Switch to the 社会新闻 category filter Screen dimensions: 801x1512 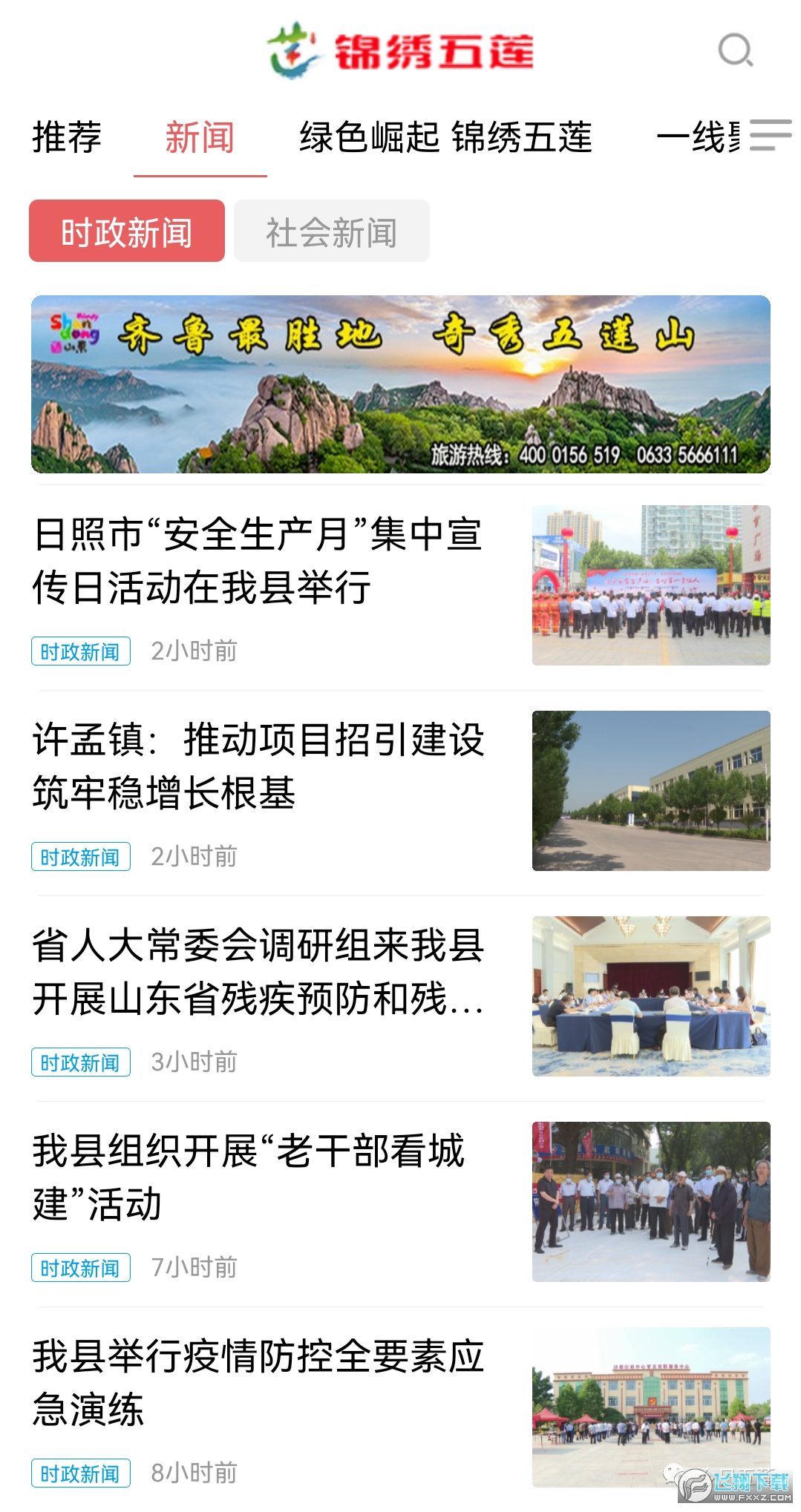[332, 231]
